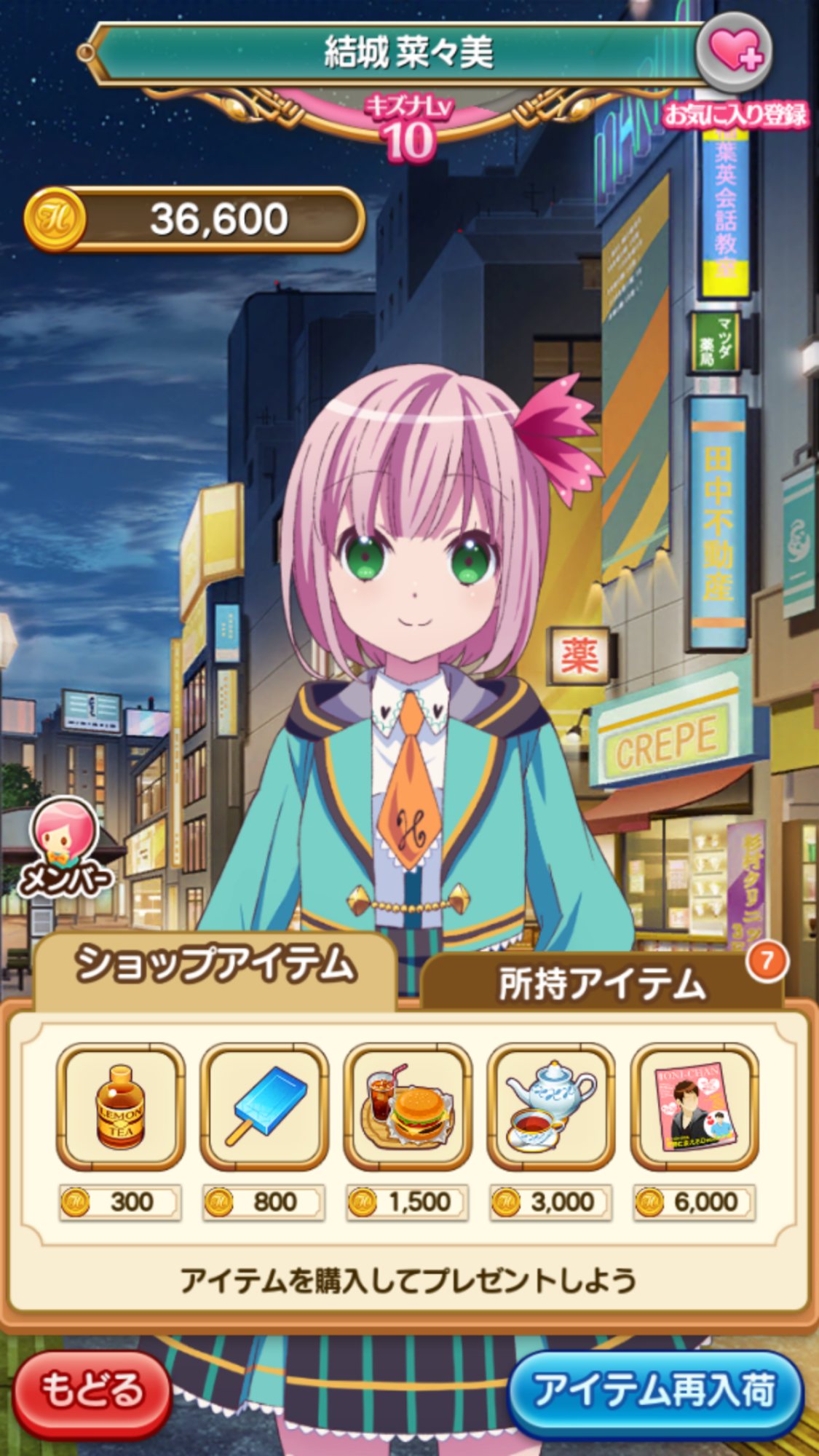
Task: Select the 1,500-coin hamburger set item
Action: point(408,1107)
